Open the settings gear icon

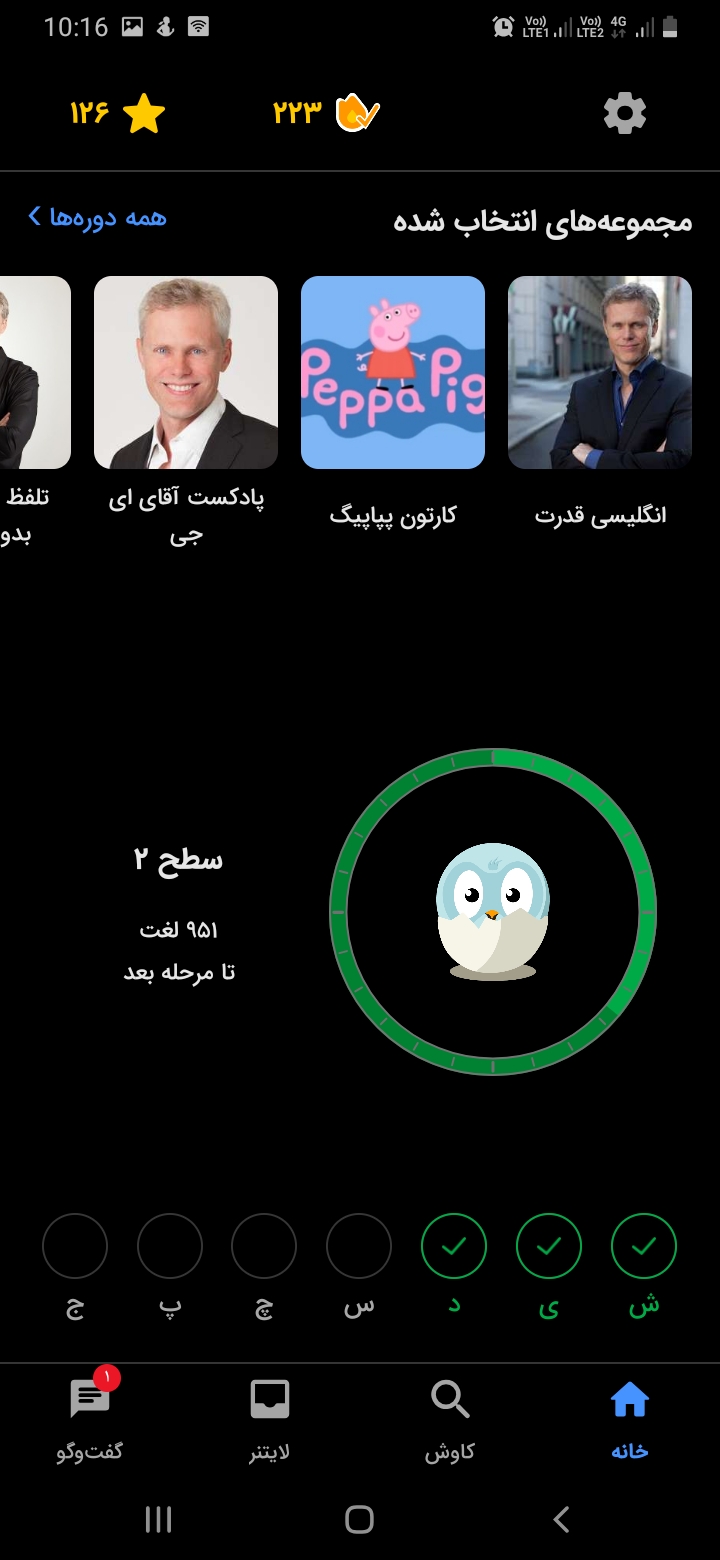point(625,114)
